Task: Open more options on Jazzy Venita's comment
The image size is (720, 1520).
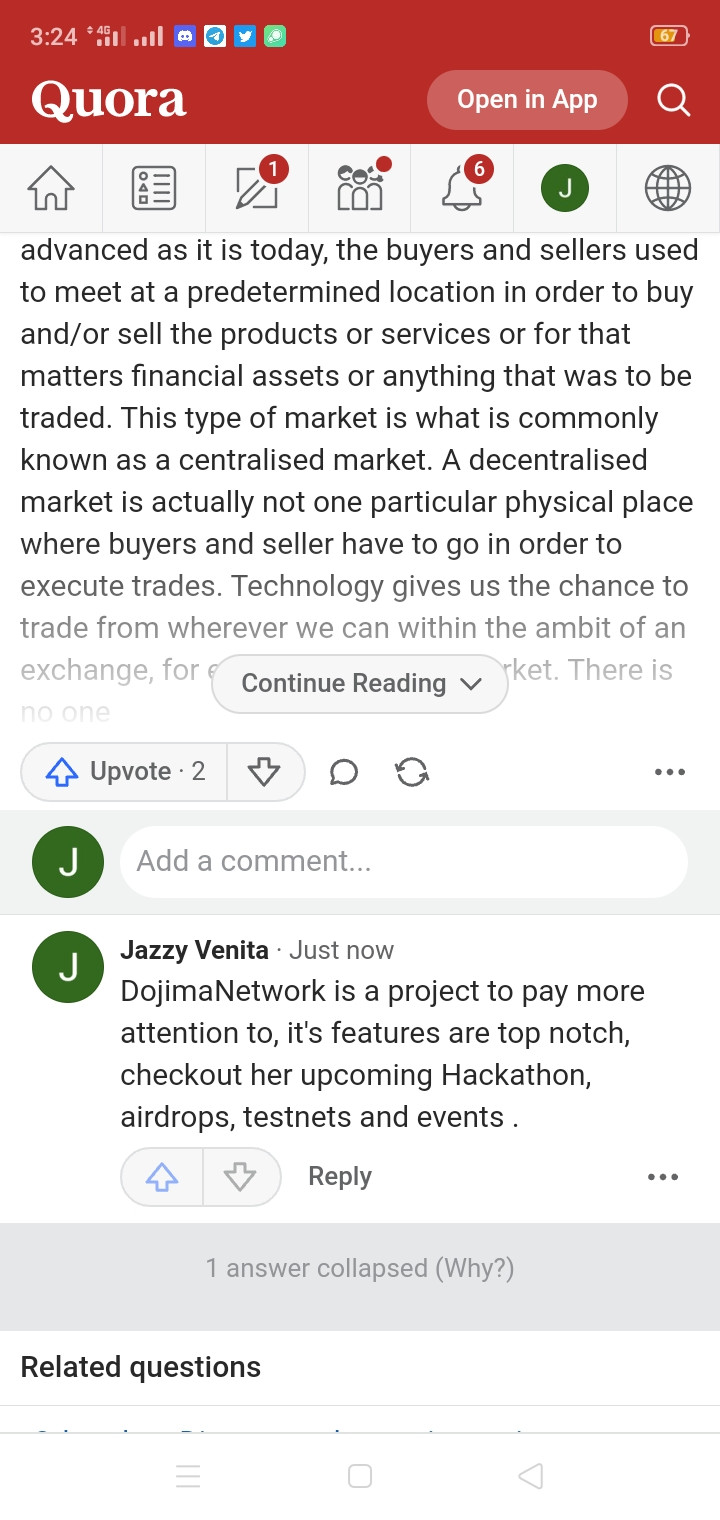Action: 663,1177
